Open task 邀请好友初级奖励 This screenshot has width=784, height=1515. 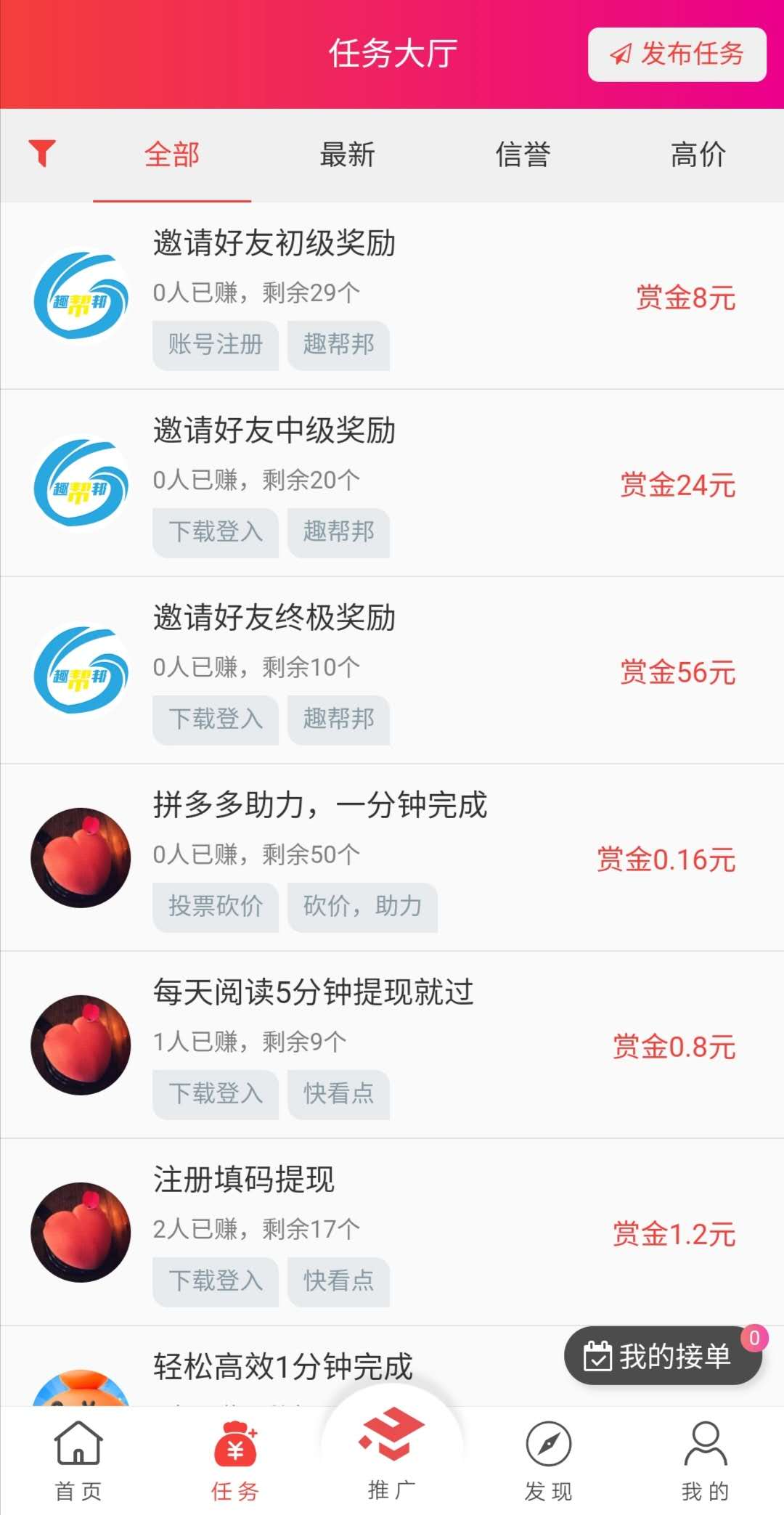274,245
